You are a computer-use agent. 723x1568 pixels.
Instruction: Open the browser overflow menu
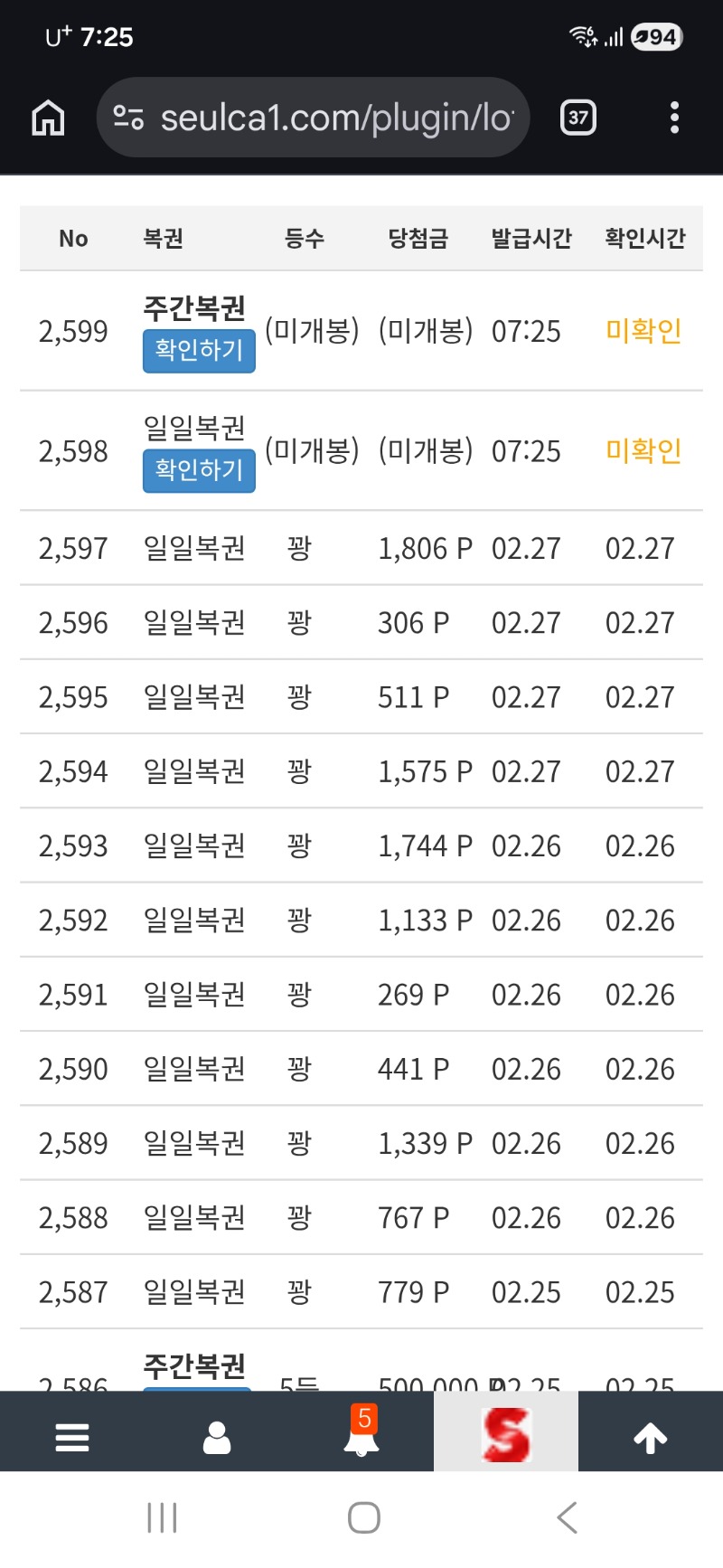coord(674,118)
